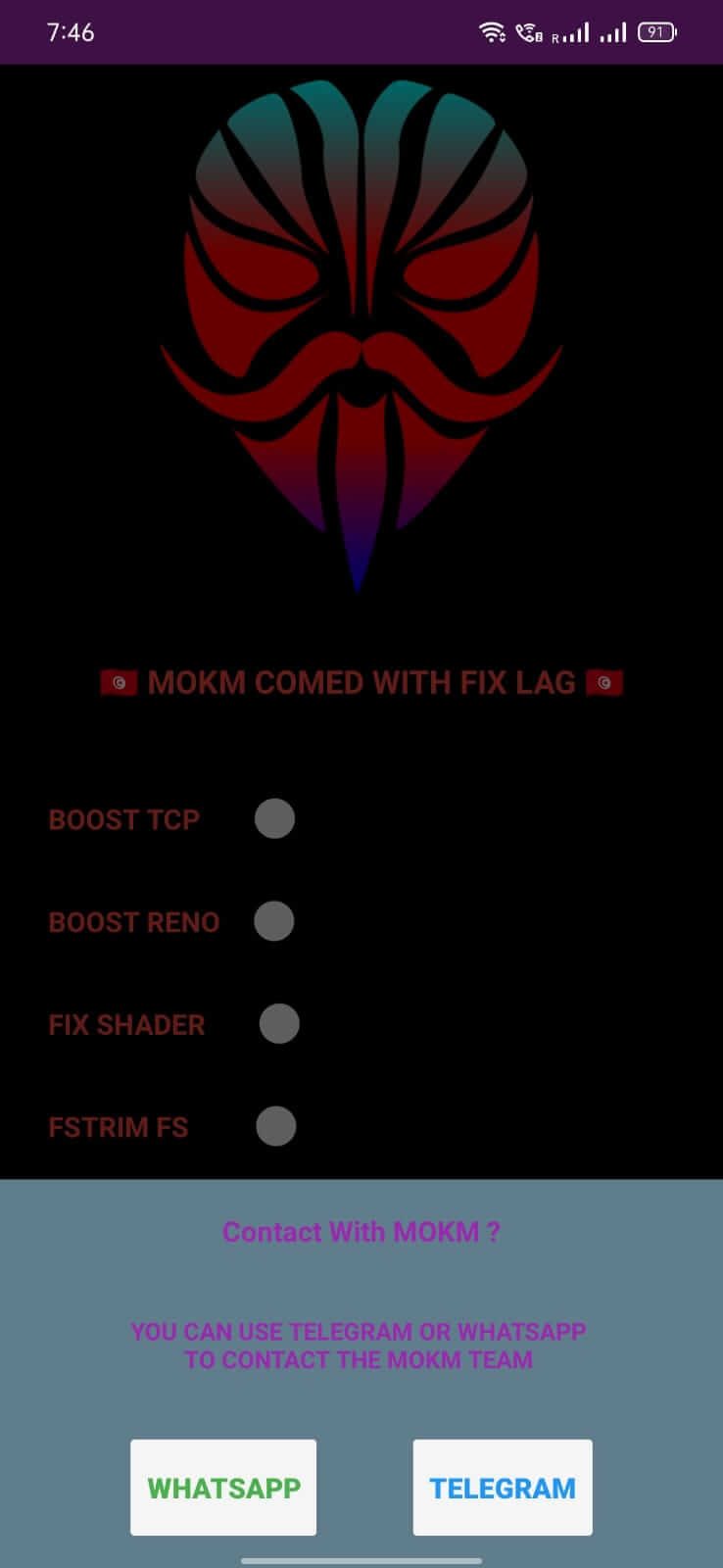Click the left Tunisia flag icon

118,682
